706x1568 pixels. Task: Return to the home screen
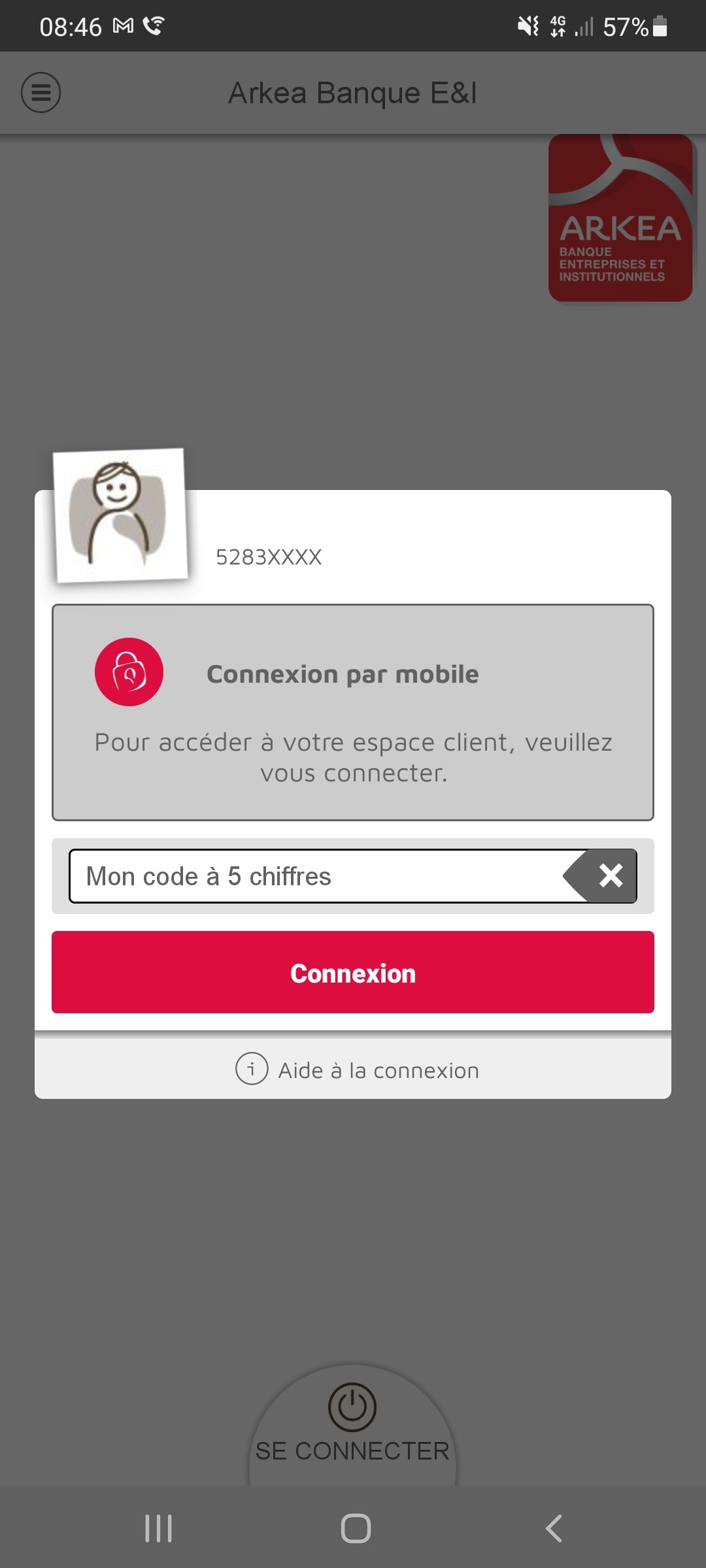point(356,1529)
